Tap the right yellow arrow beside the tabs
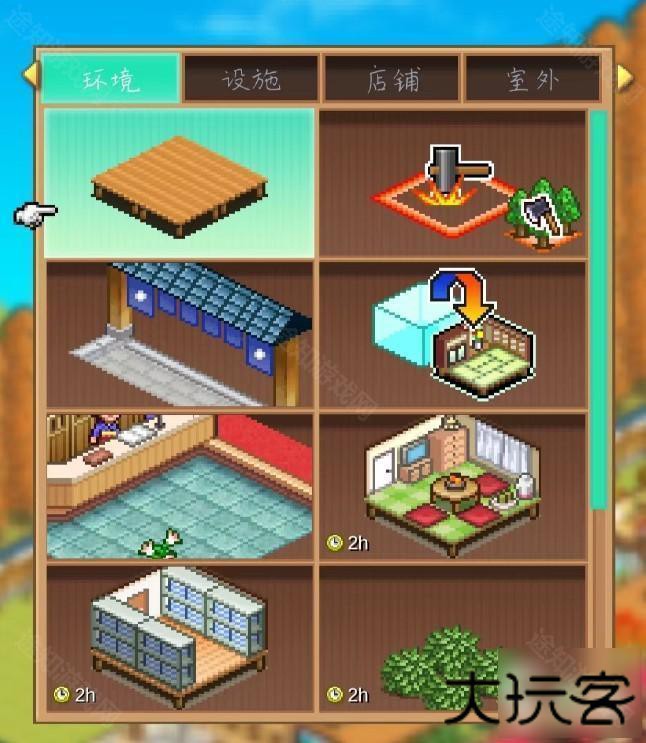 point(624,77)
